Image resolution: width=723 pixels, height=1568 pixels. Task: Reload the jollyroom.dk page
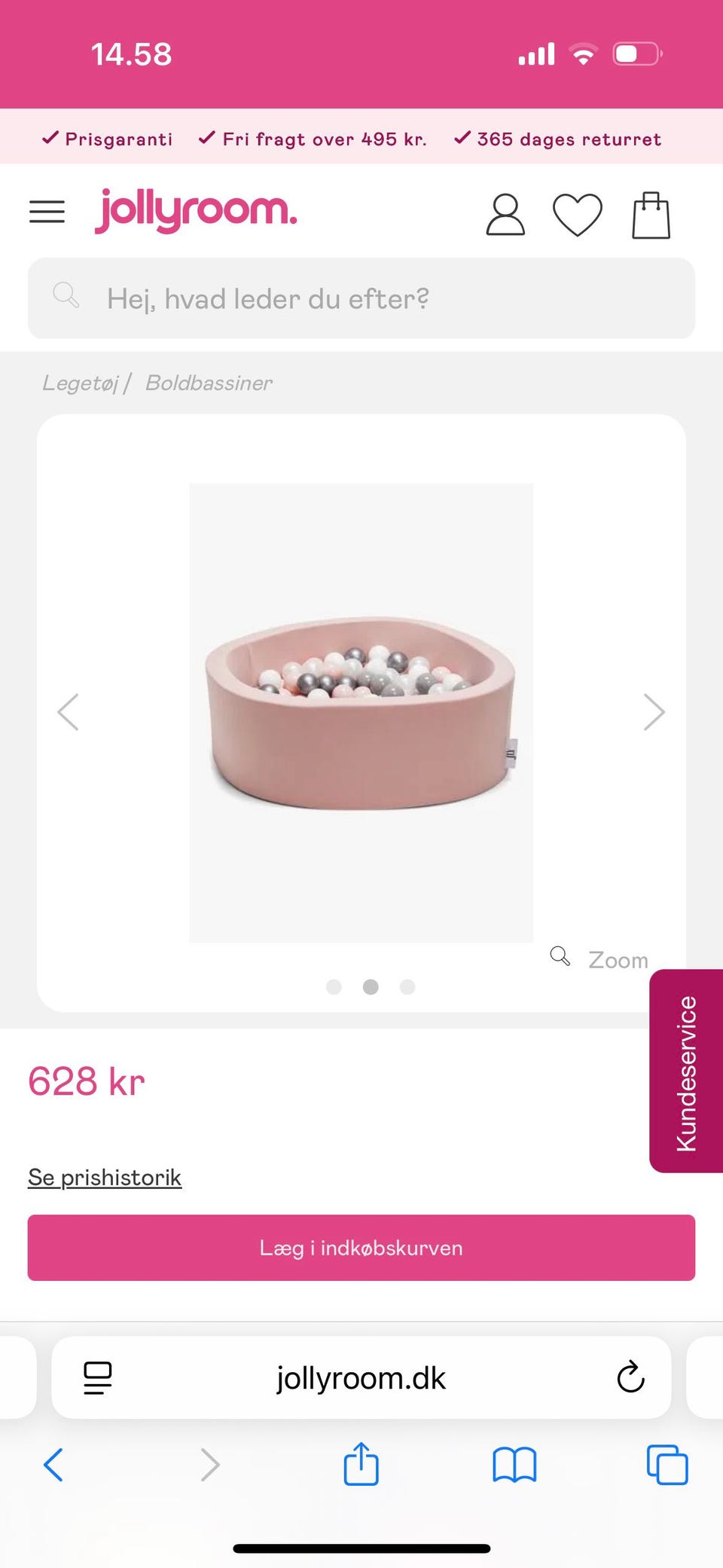(x=630, y=1377)
